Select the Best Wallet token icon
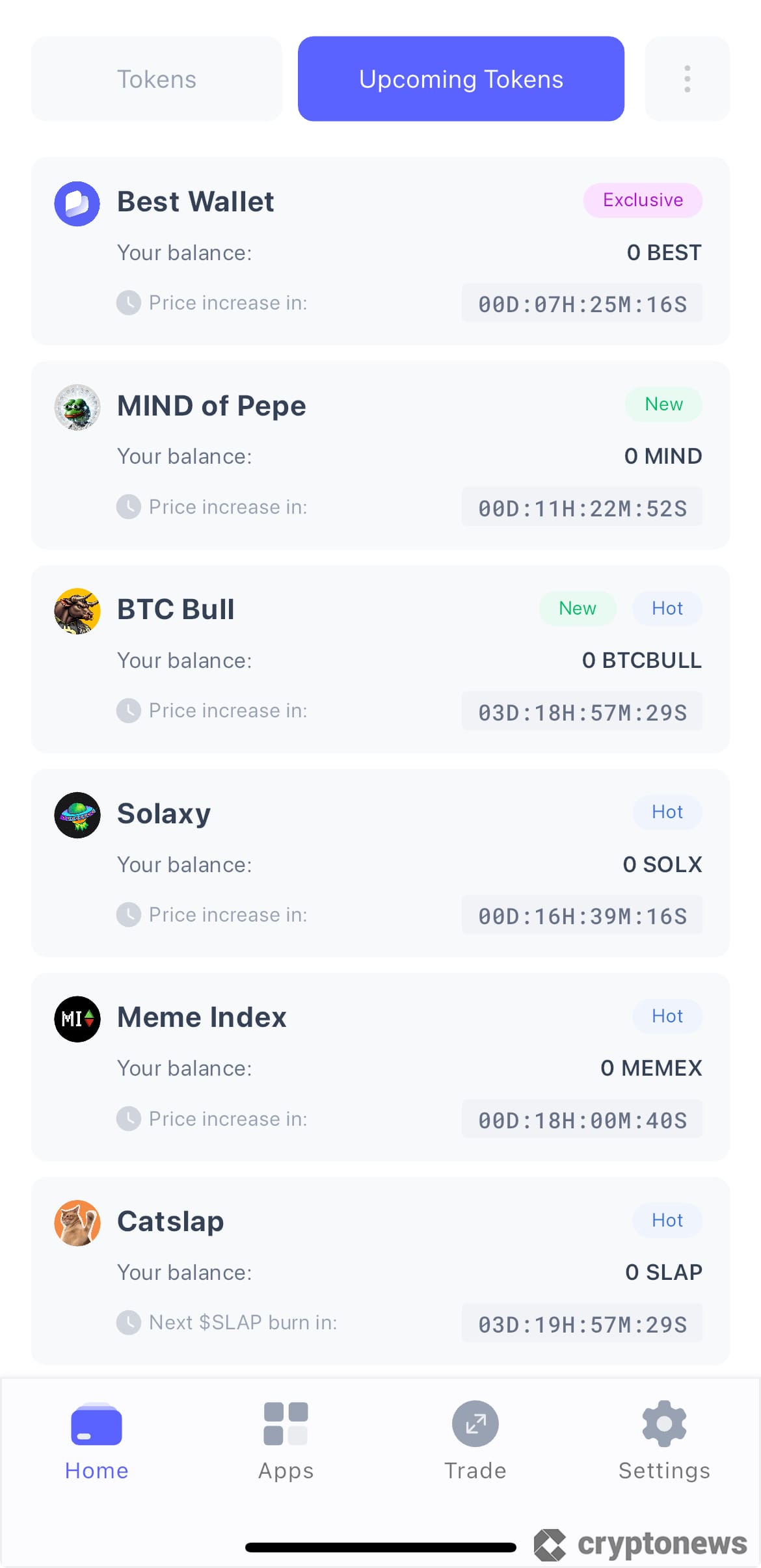 click(77, 204)
